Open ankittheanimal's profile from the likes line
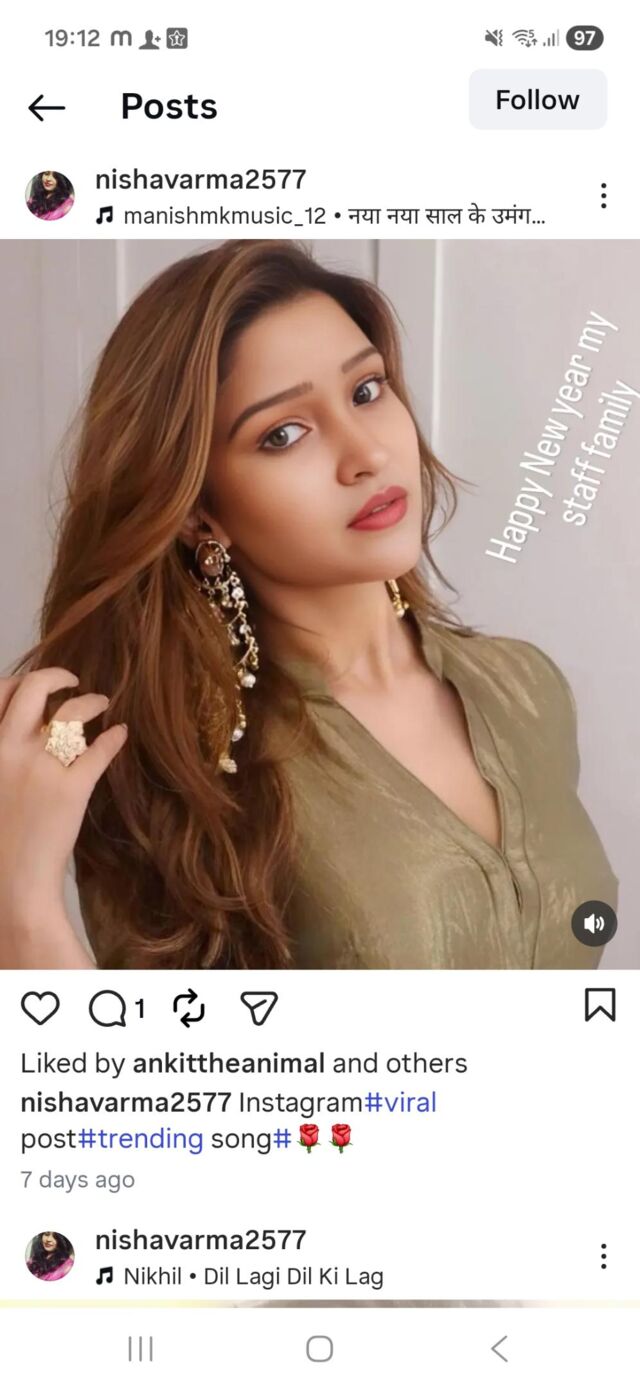640x1388 pixels. (x=228, y=1063)
